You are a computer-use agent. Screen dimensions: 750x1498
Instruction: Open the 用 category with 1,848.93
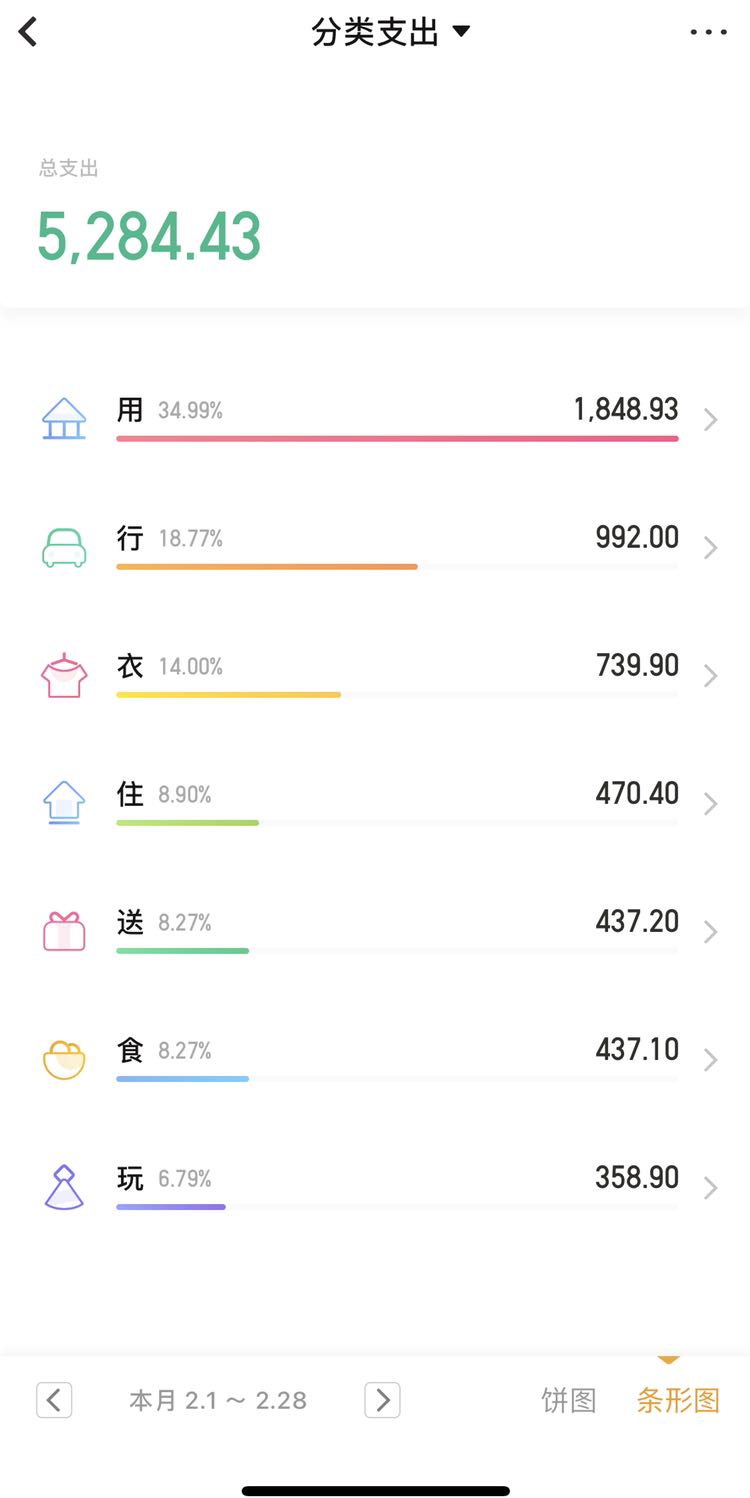click(375, 419)
